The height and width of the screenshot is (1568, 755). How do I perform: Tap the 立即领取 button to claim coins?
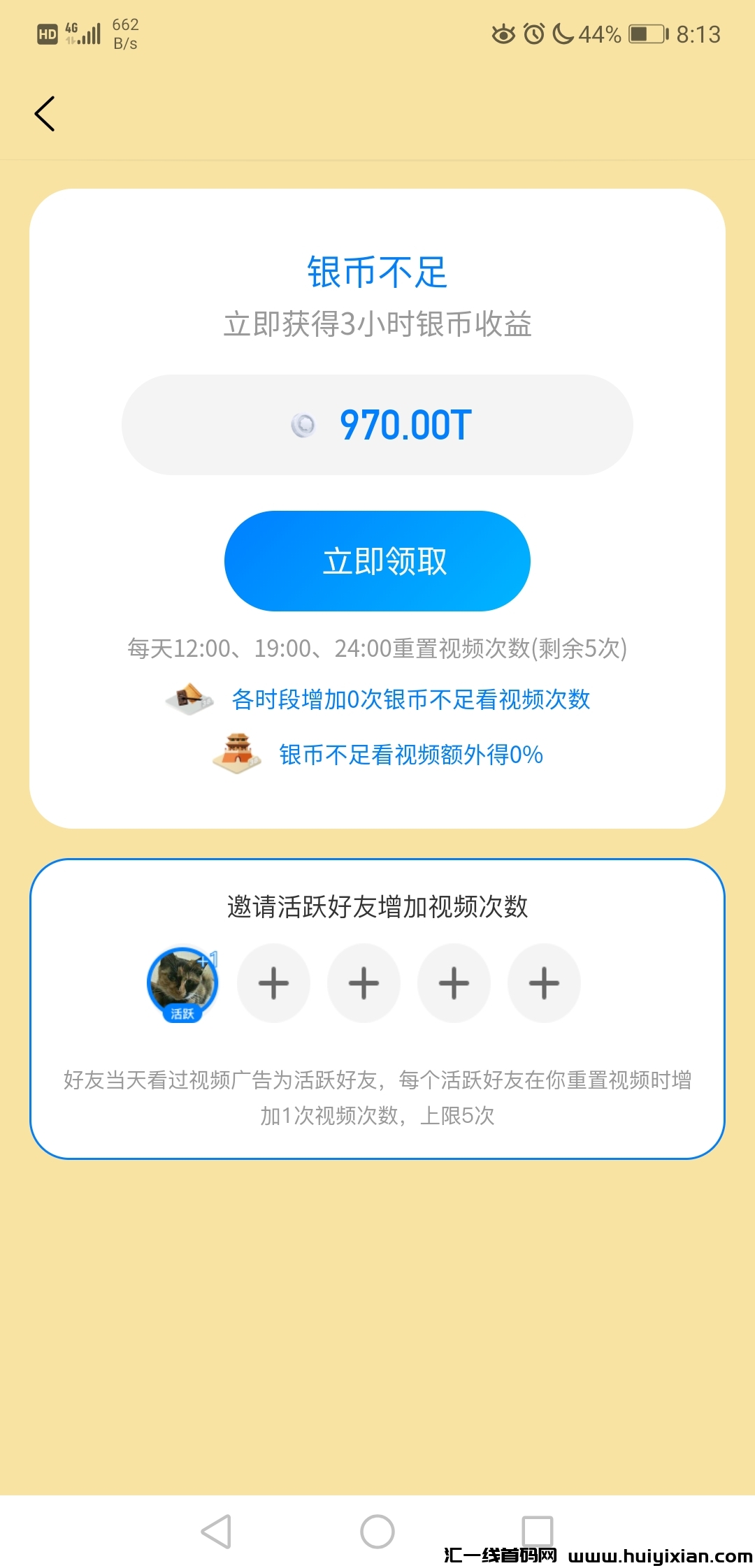point(377,560)
